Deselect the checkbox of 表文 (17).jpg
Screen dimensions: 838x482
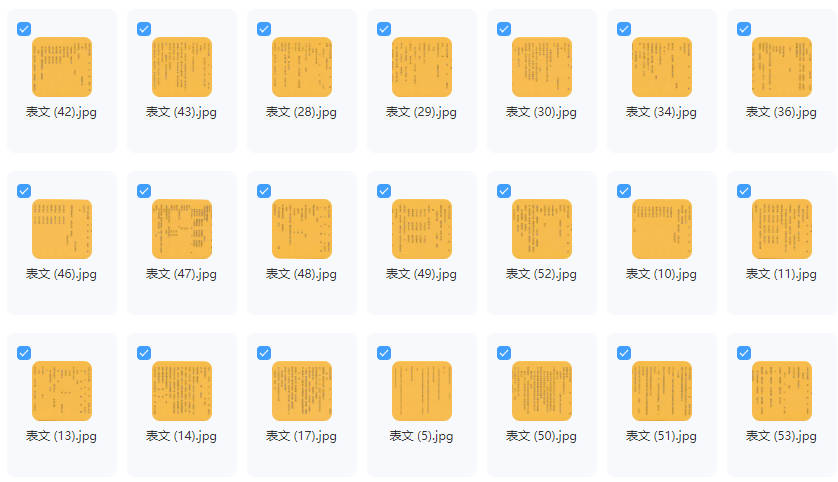point(264,353)
